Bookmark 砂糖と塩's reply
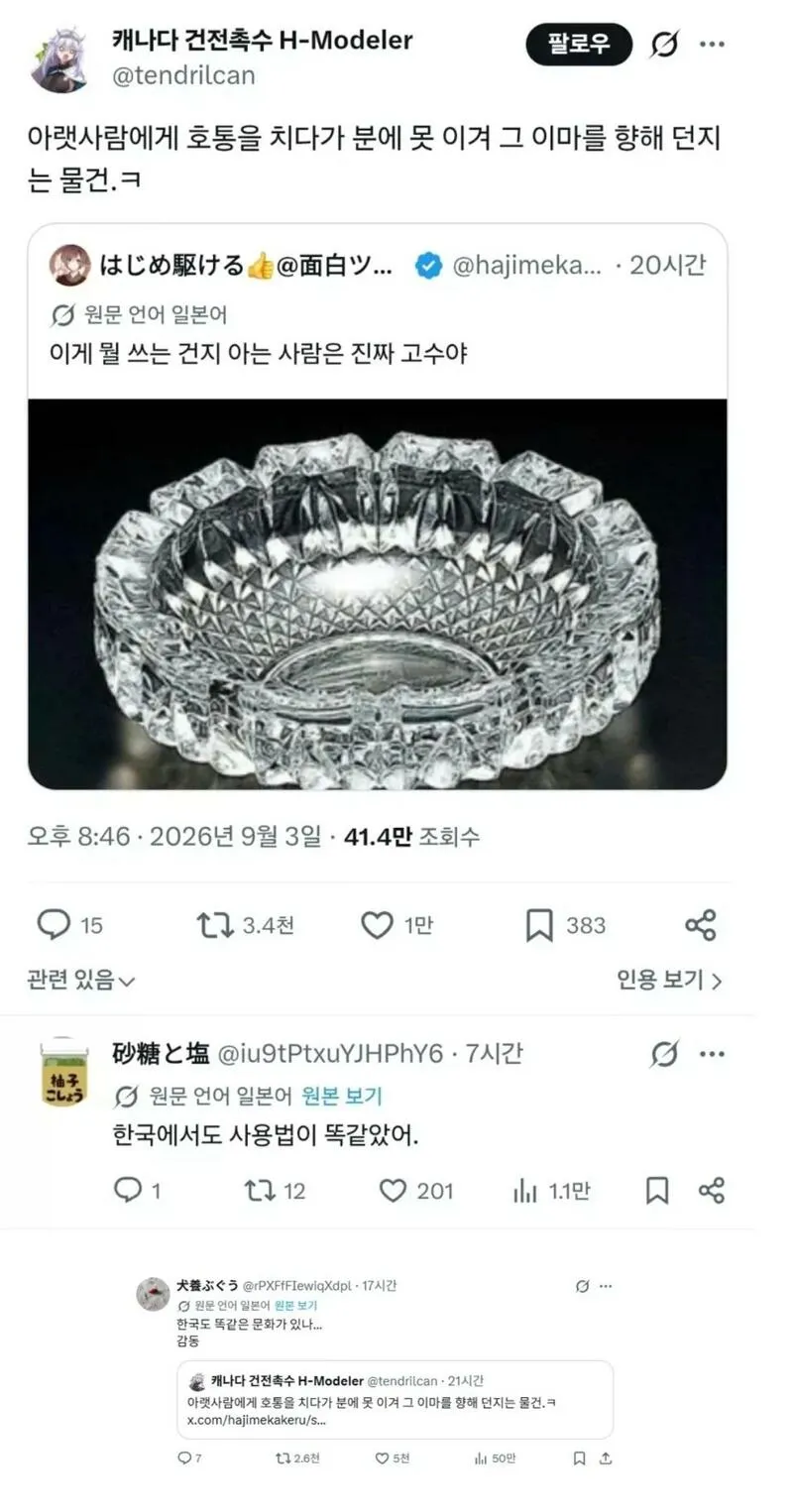This screenshot has width=793, height=1512. 656,1190
